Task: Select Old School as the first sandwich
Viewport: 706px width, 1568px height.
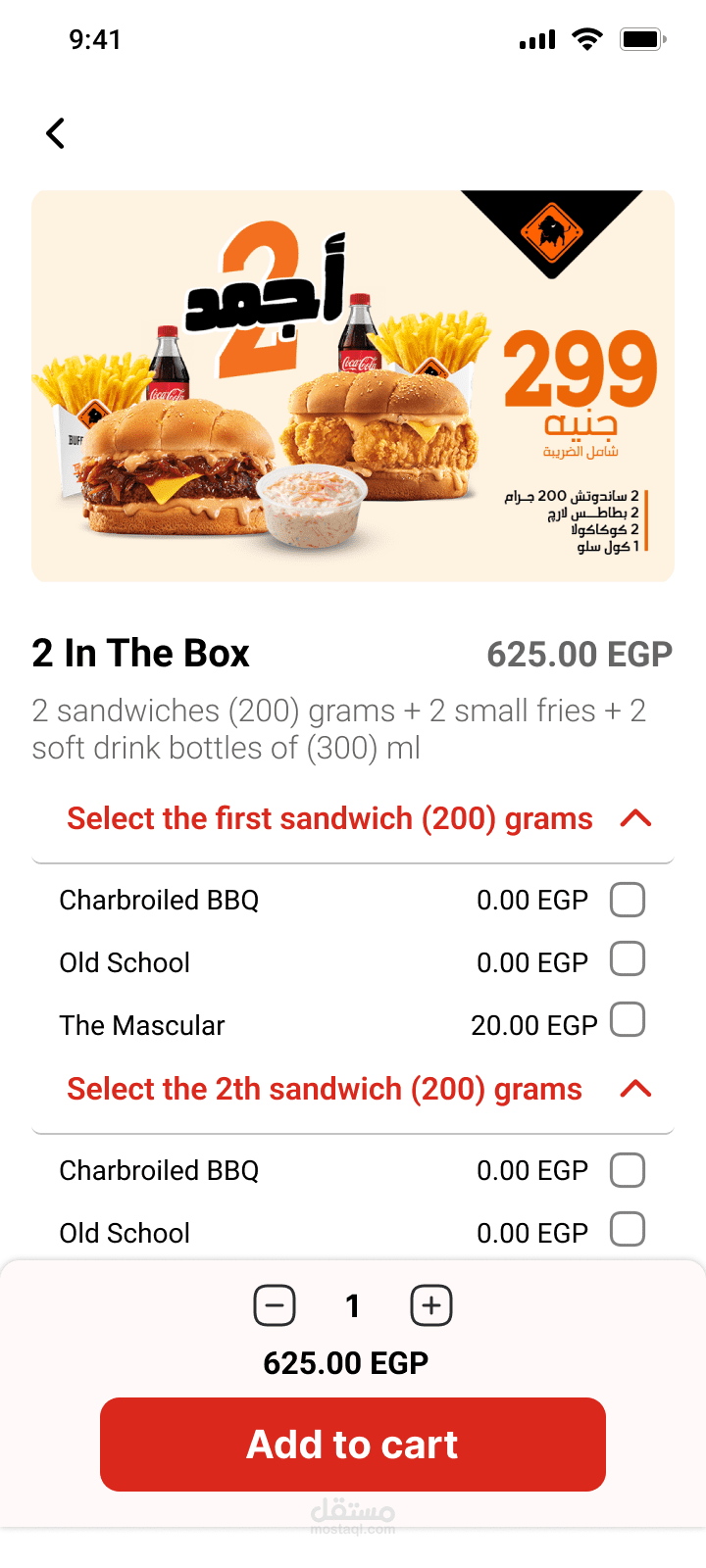Action: [628, 959]
